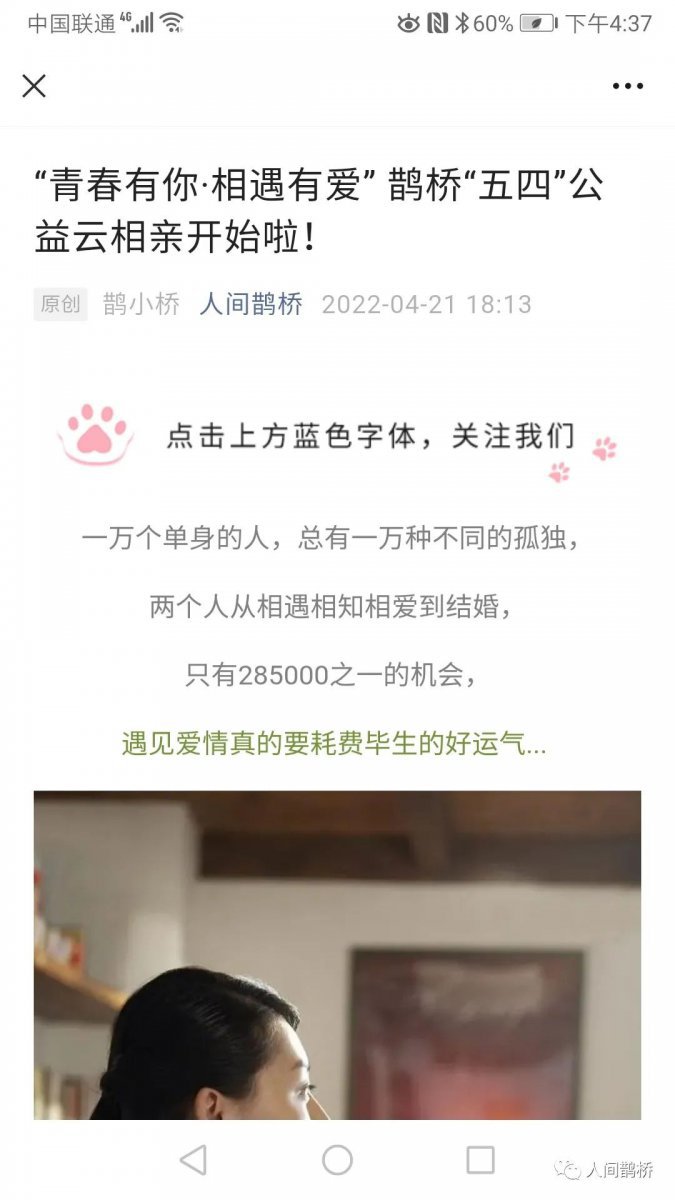675x1200 pixels.
Task: Open the three-dot overflow menu
Action: point(627,86)
